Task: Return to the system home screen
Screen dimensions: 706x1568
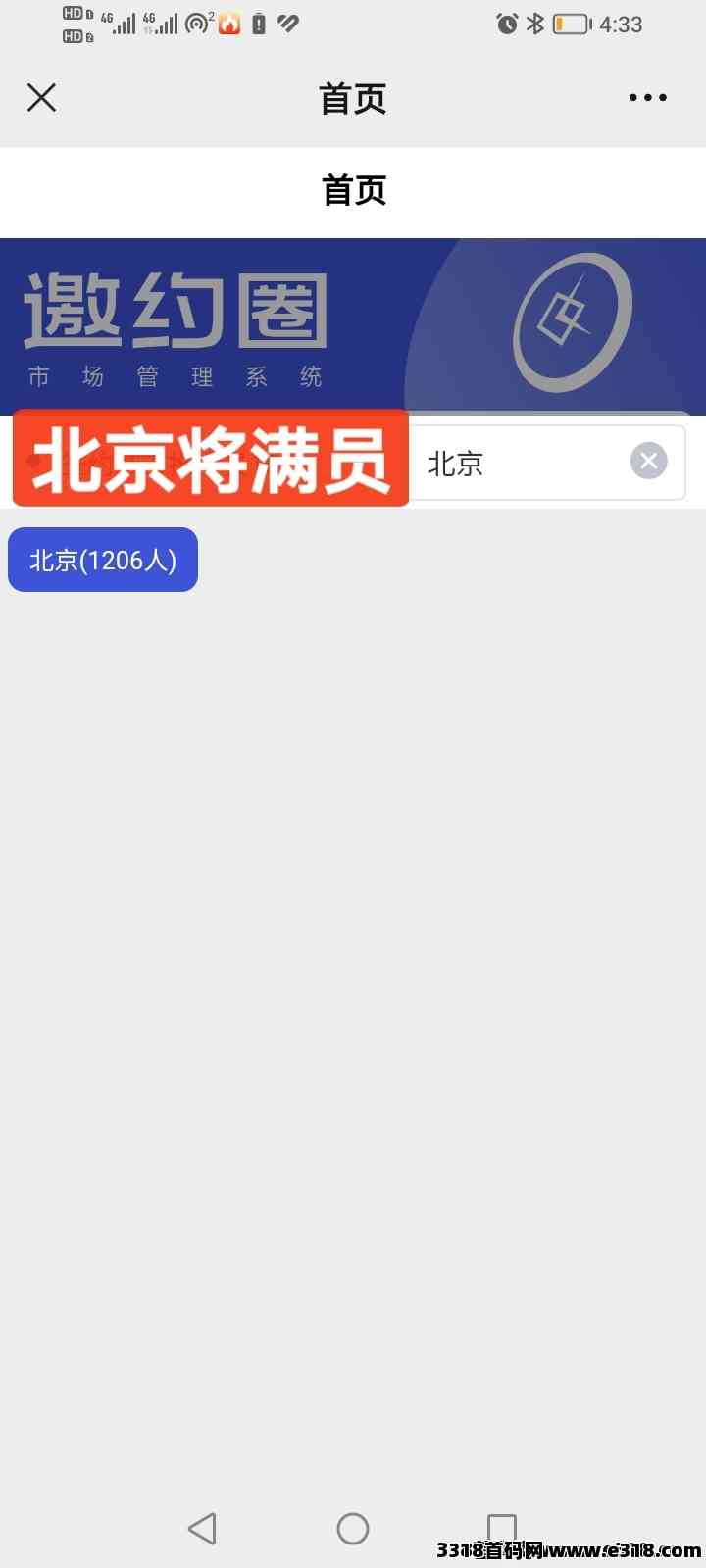Action: (353, 1528)
